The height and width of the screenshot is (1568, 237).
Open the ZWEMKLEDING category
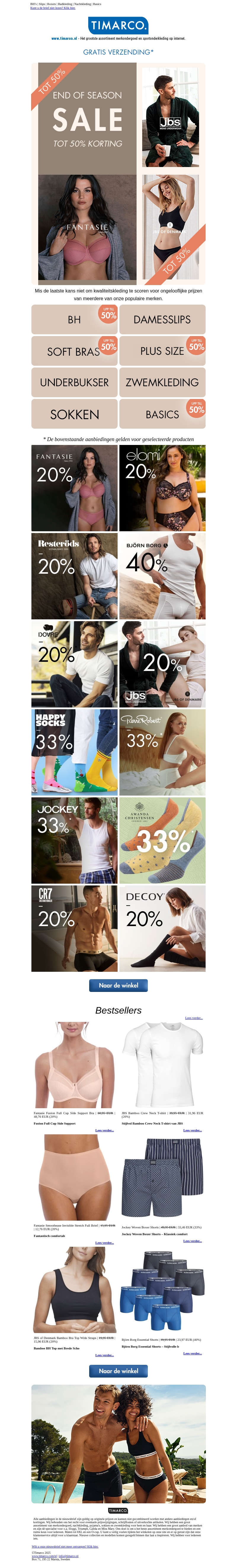162,382
